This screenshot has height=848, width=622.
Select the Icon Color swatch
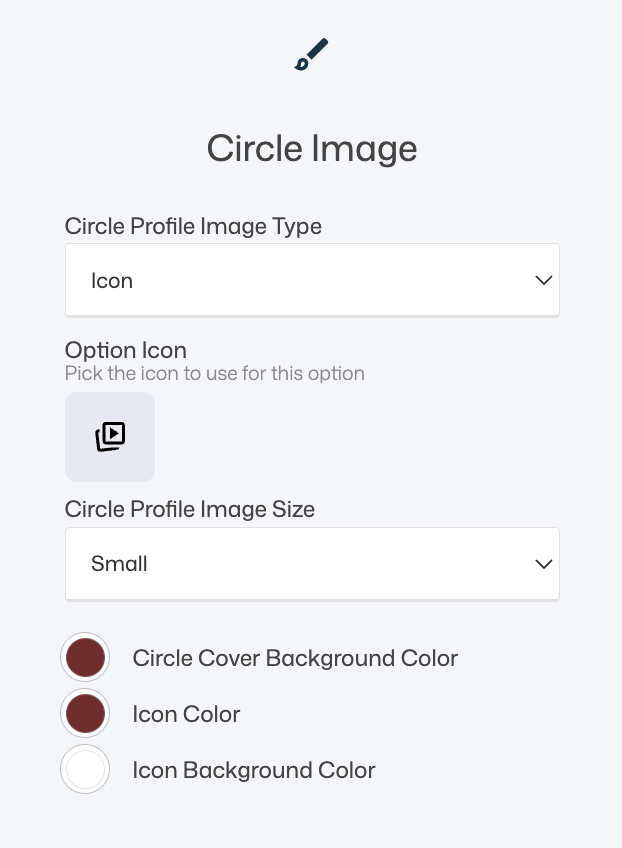click(85, 714)
